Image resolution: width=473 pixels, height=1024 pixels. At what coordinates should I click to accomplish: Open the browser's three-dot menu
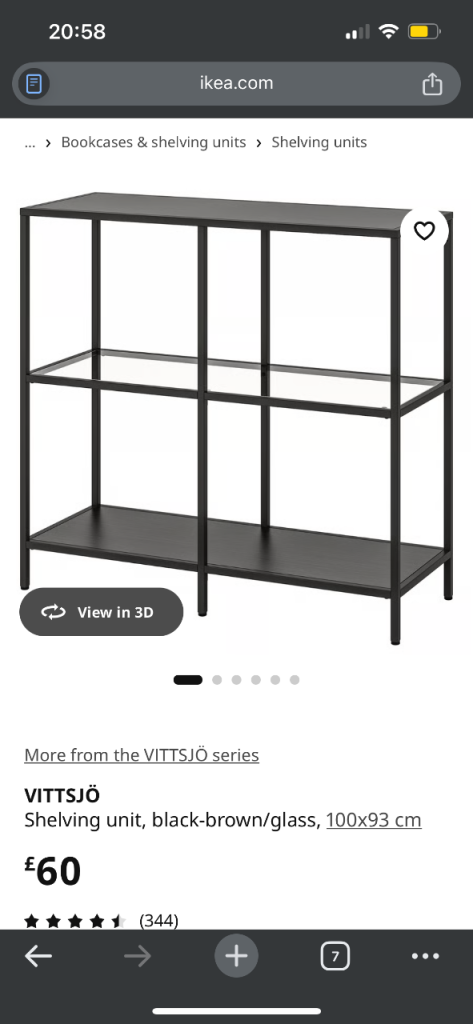coord(426,957)
